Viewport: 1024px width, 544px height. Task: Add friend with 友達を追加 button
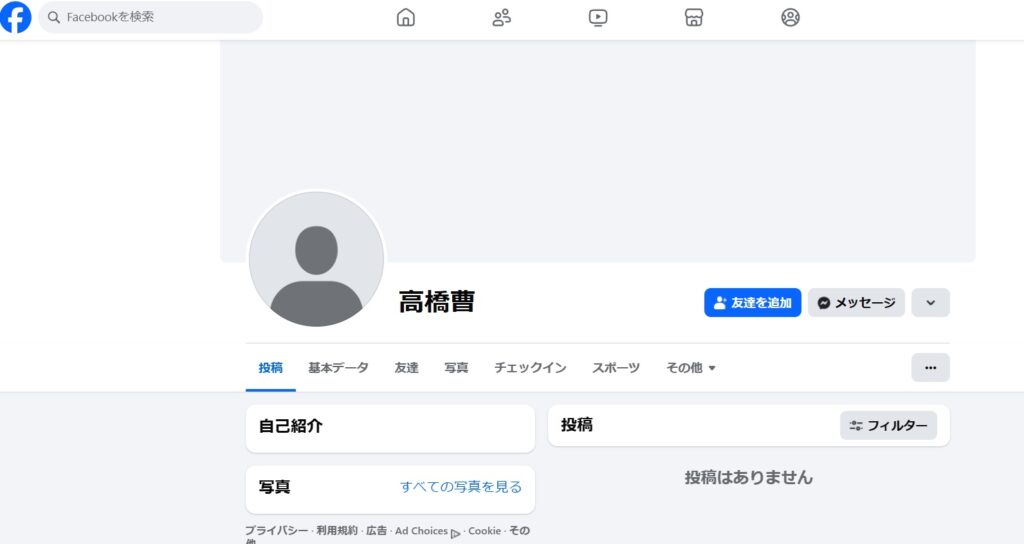[752, 303]
